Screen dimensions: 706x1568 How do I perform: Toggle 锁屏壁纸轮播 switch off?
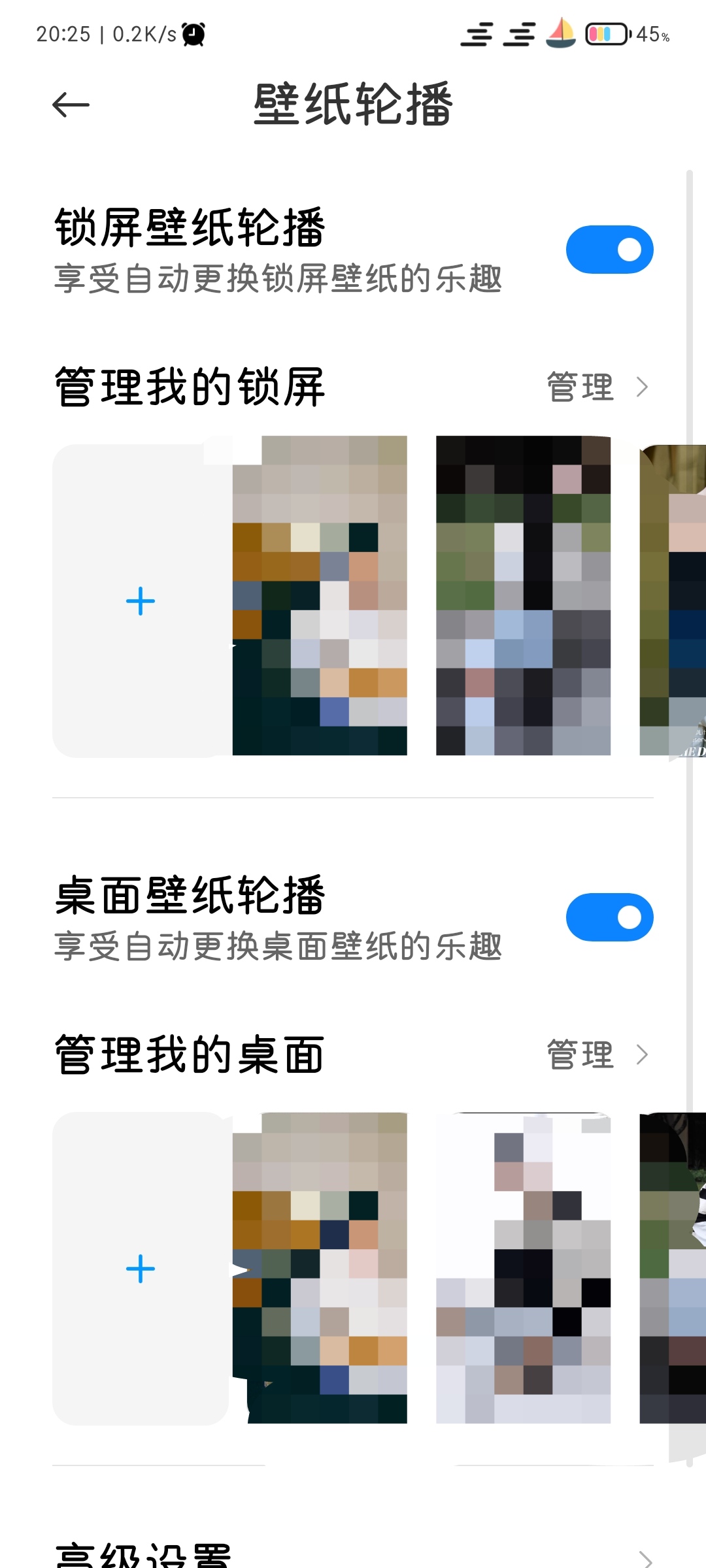(609, 250)
